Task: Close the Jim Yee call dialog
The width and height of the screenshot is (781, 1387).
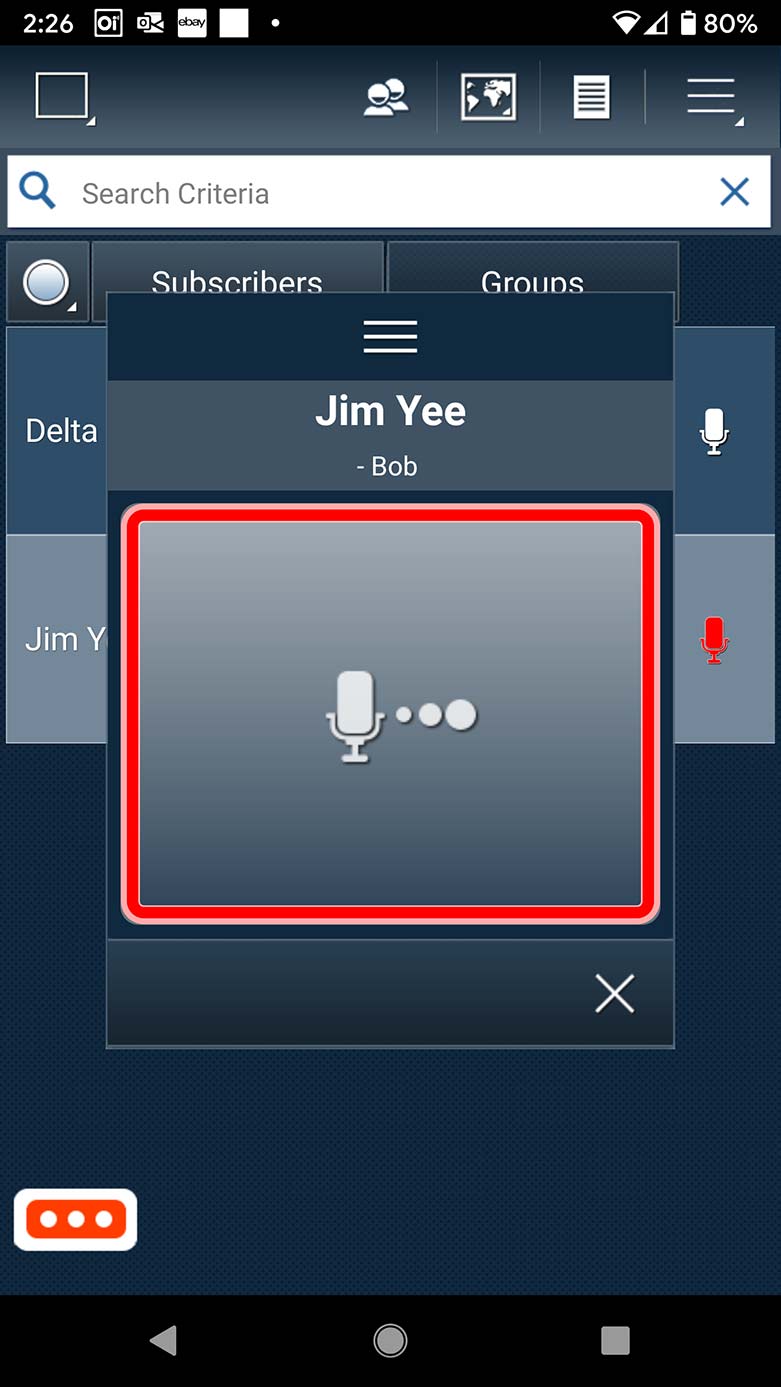Action: point(614,993)
